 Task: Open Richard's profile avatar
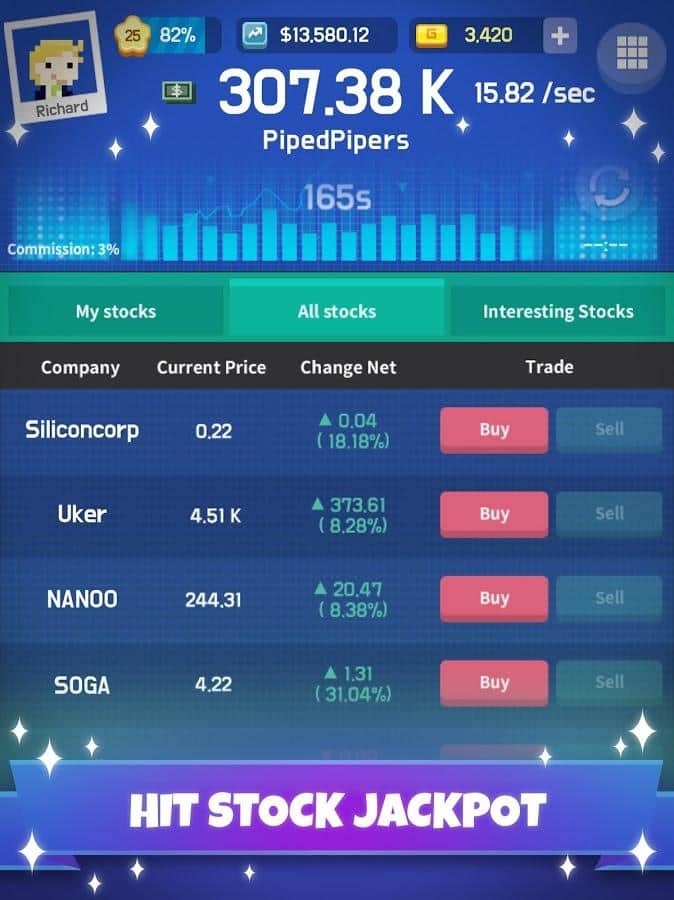pyautogui.click(x=55, y=67)
